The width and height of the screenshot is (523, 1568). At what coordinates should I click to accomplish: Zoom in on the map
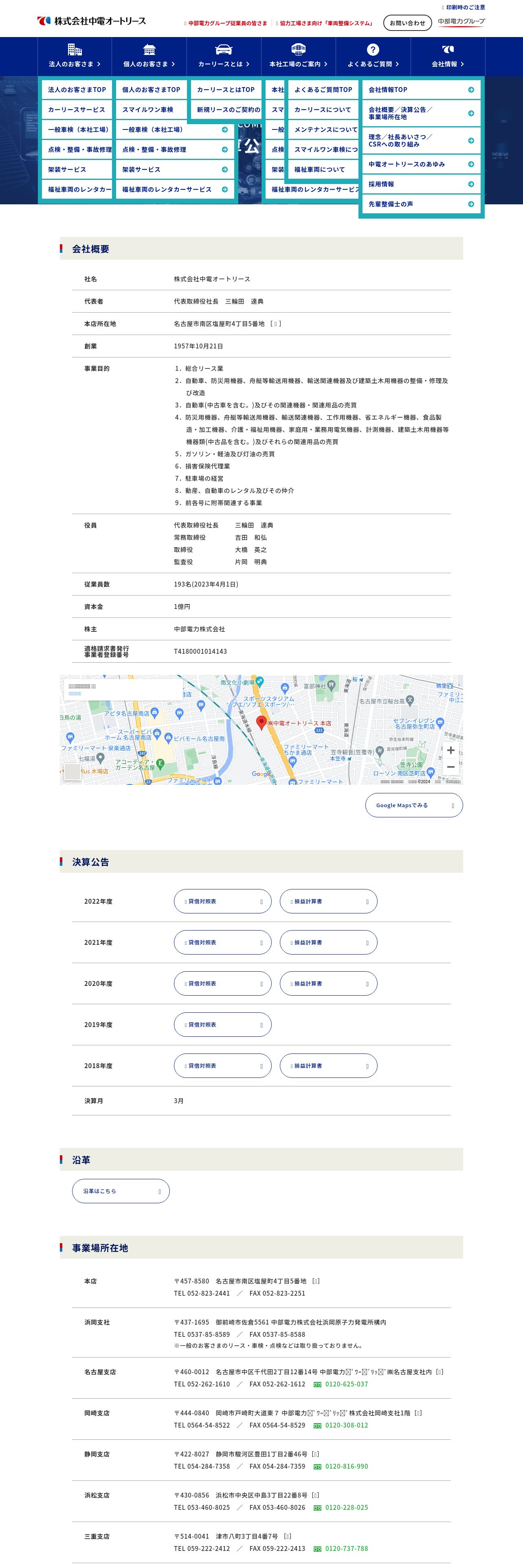pos(450,751)
